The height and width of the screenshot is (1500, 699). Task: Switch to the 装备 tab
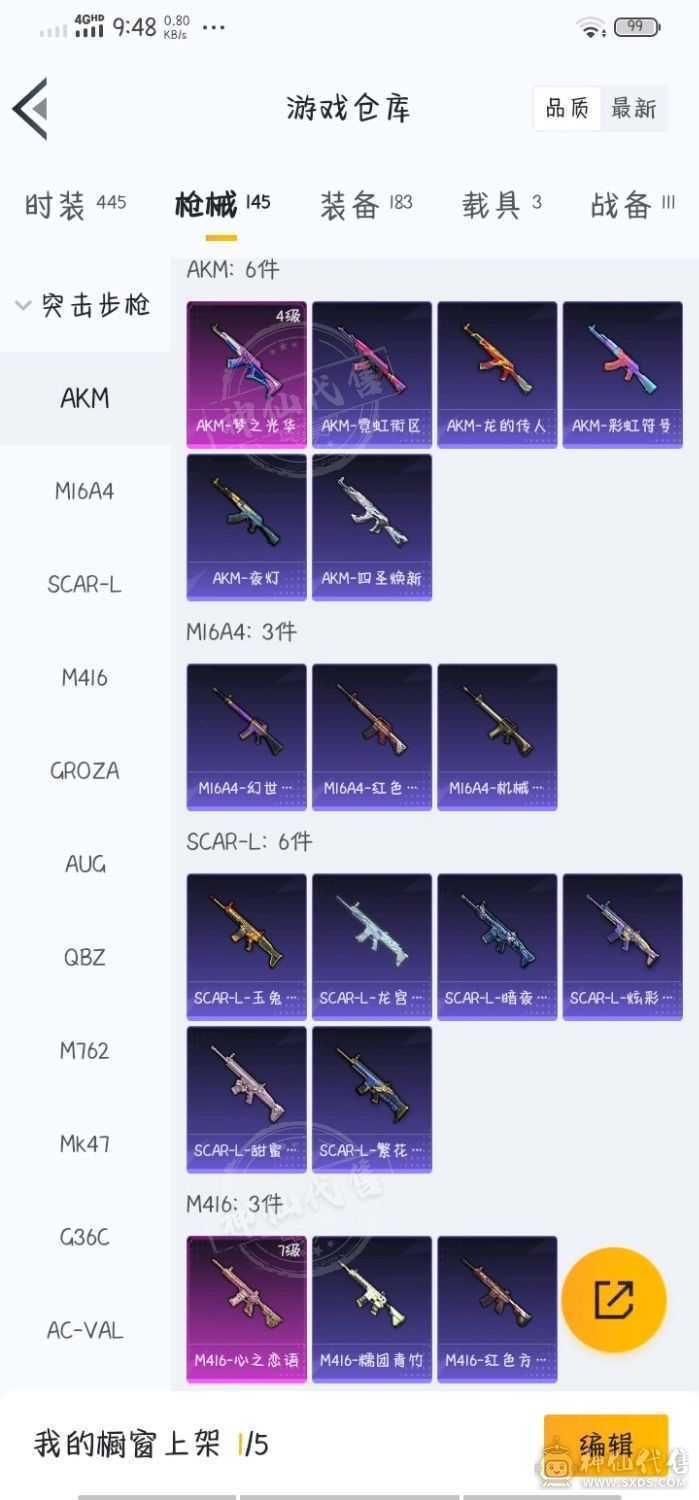[366, 205]
